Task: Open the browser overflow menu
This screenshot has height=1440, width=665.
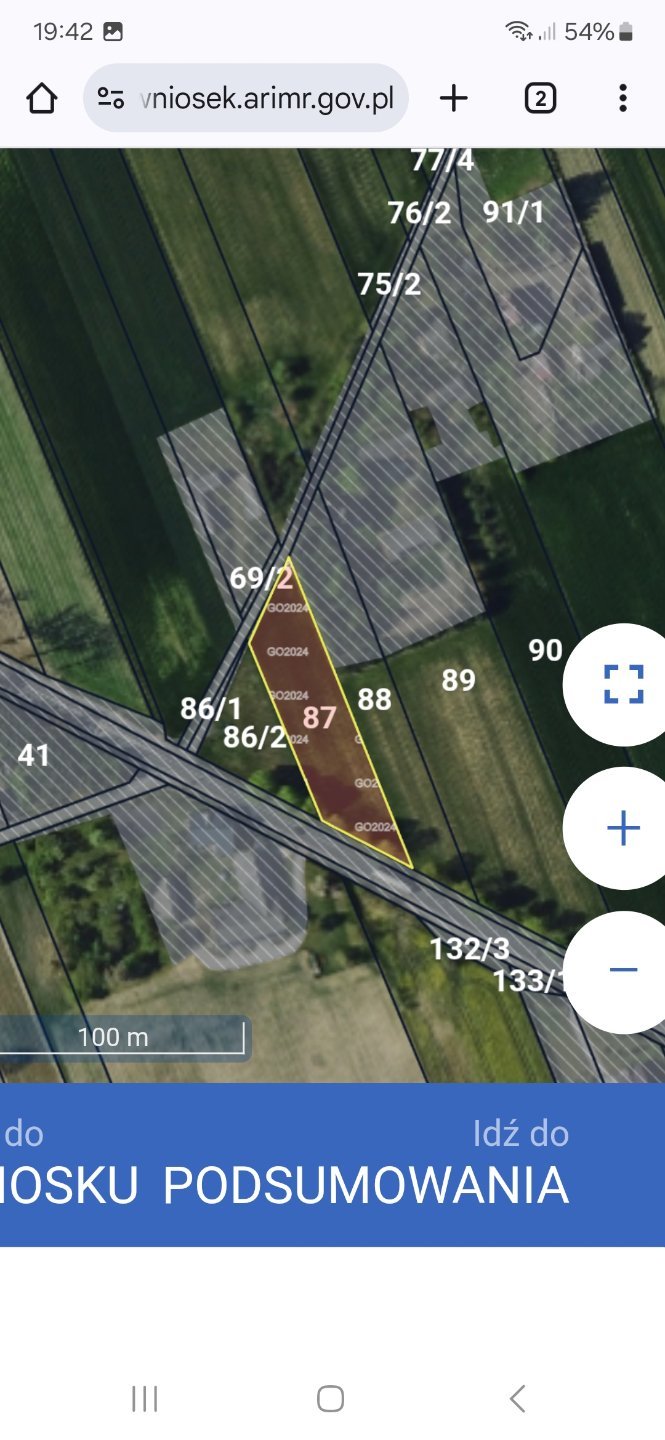Action: click(x=622, y=98)
